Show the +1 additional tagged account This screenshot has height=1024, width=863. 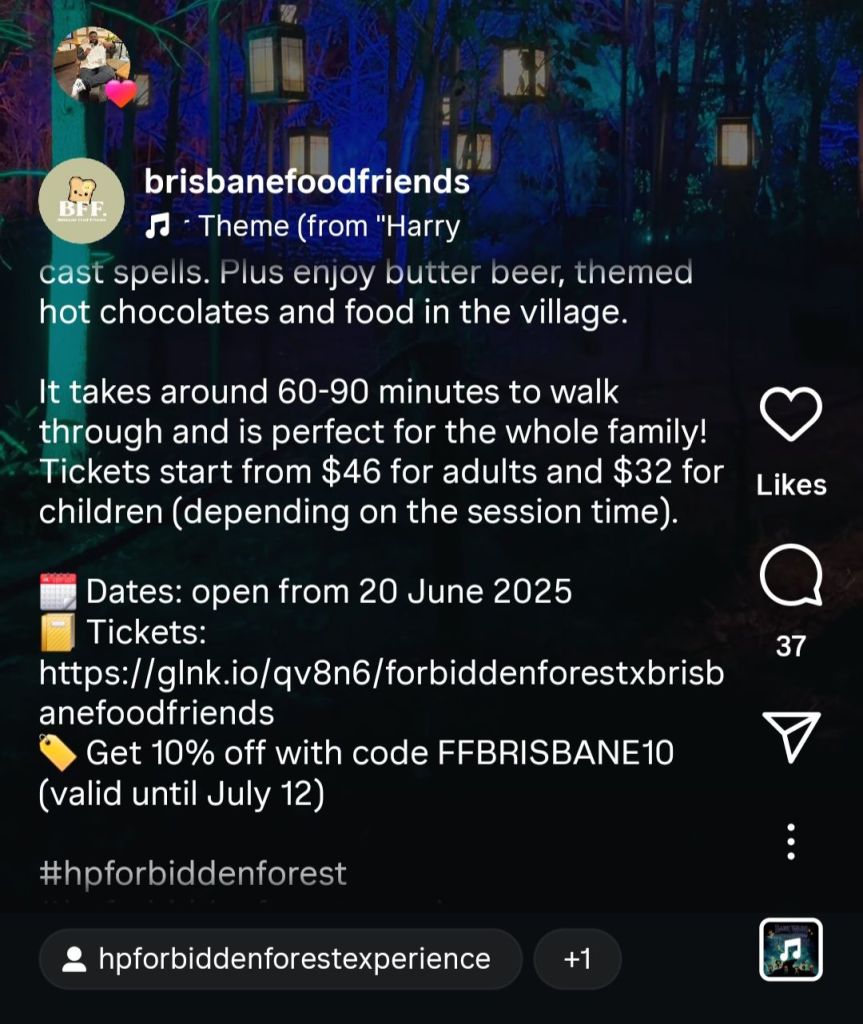point(577,959)
